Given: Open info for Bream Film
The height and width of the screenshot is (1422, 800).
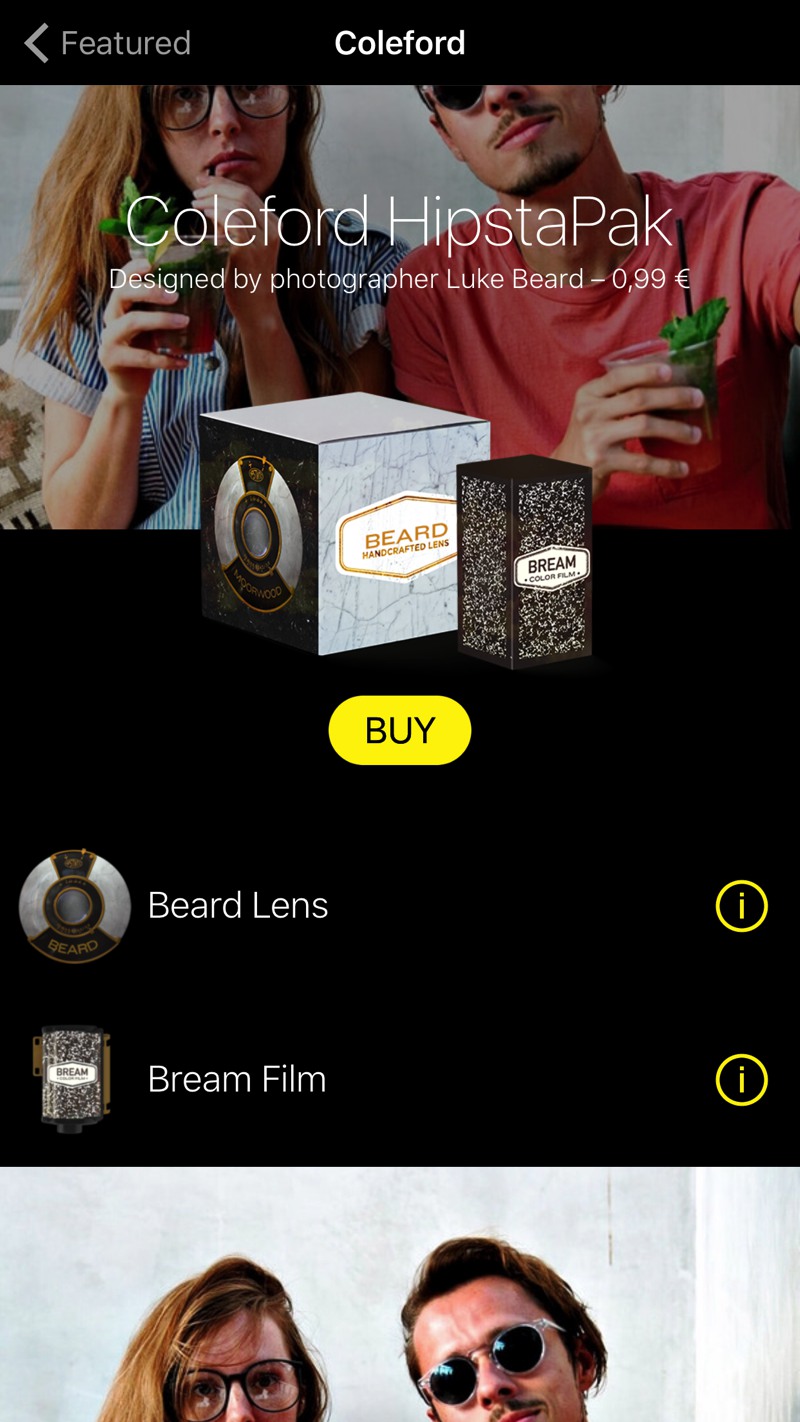Looking at the screenshot, I should tap(742, 1080).
